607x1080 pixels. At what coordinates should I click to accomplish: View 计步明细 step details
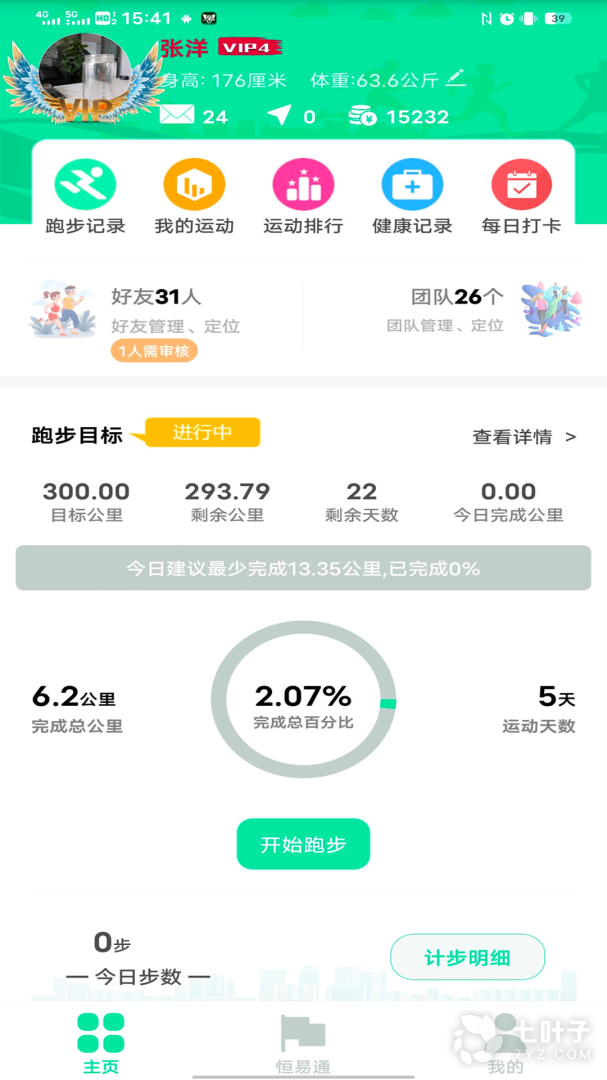tap(467, 958)
